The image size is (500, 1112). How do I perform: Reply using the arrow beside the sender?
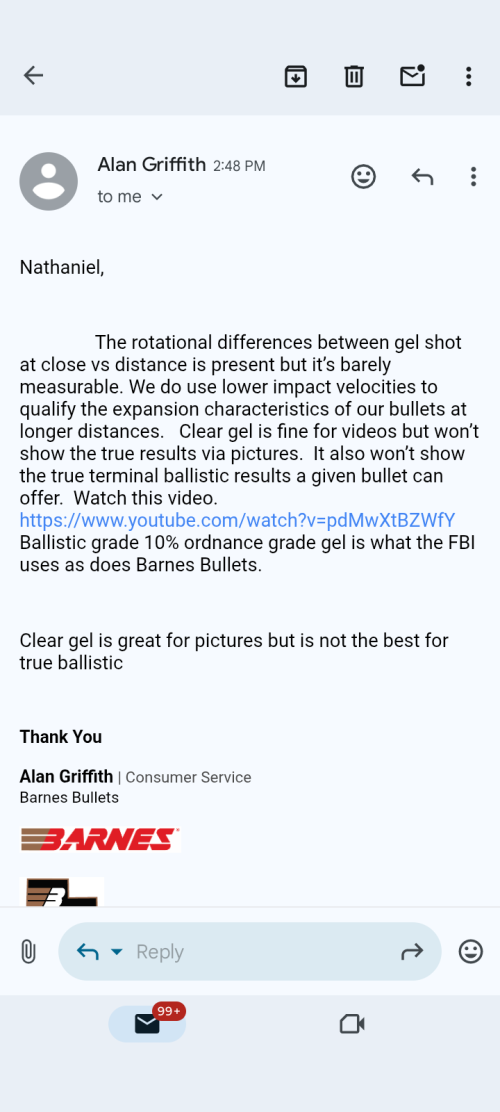[422, 177]
